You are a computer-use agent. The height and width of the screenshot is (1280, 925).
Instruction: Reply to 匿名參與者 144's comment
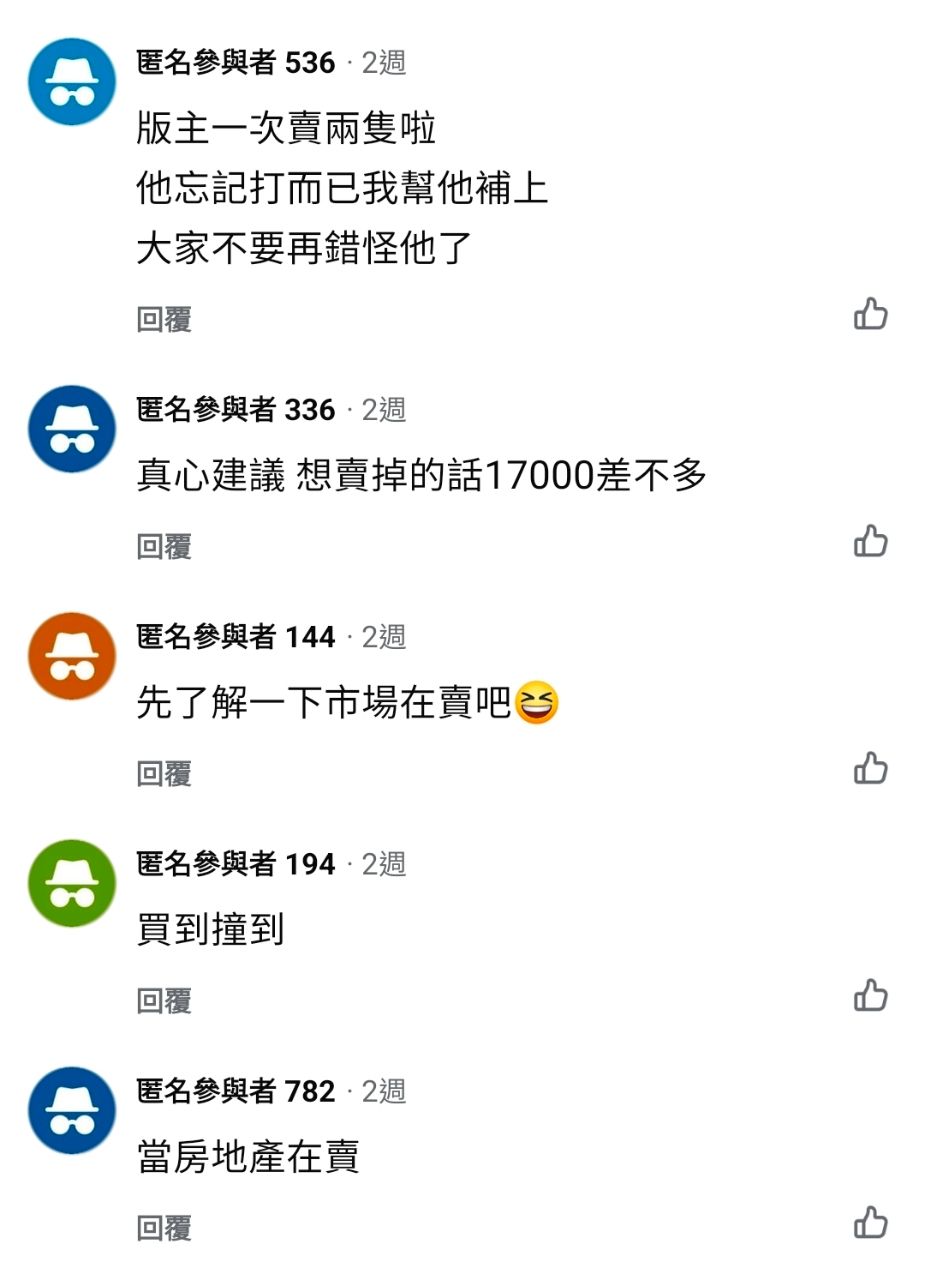(164, 773)
